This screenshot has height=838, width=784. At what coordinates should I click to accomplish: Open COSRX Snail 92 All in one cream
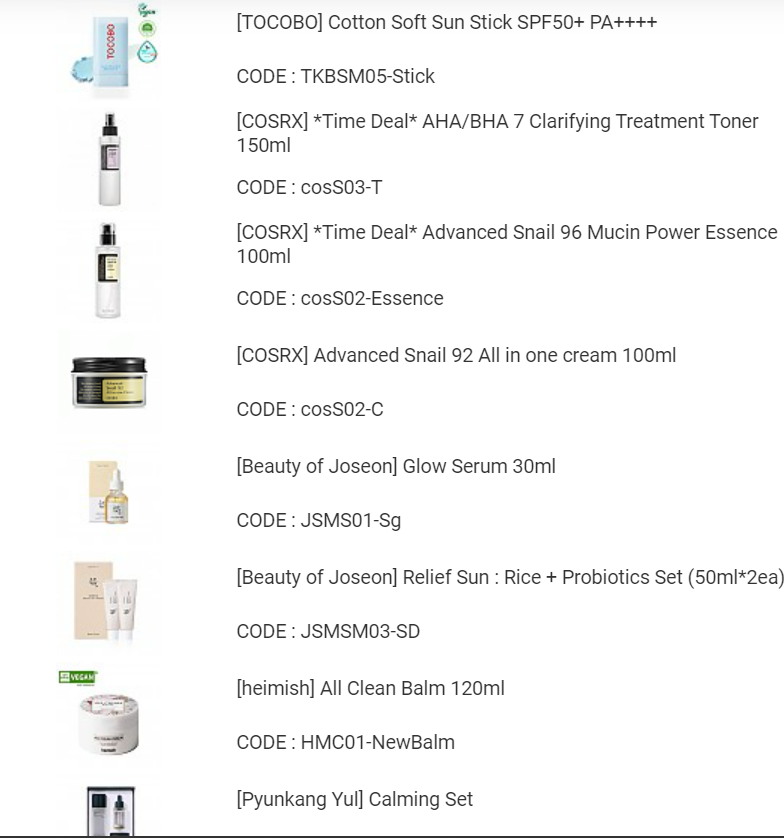[456, 355]
